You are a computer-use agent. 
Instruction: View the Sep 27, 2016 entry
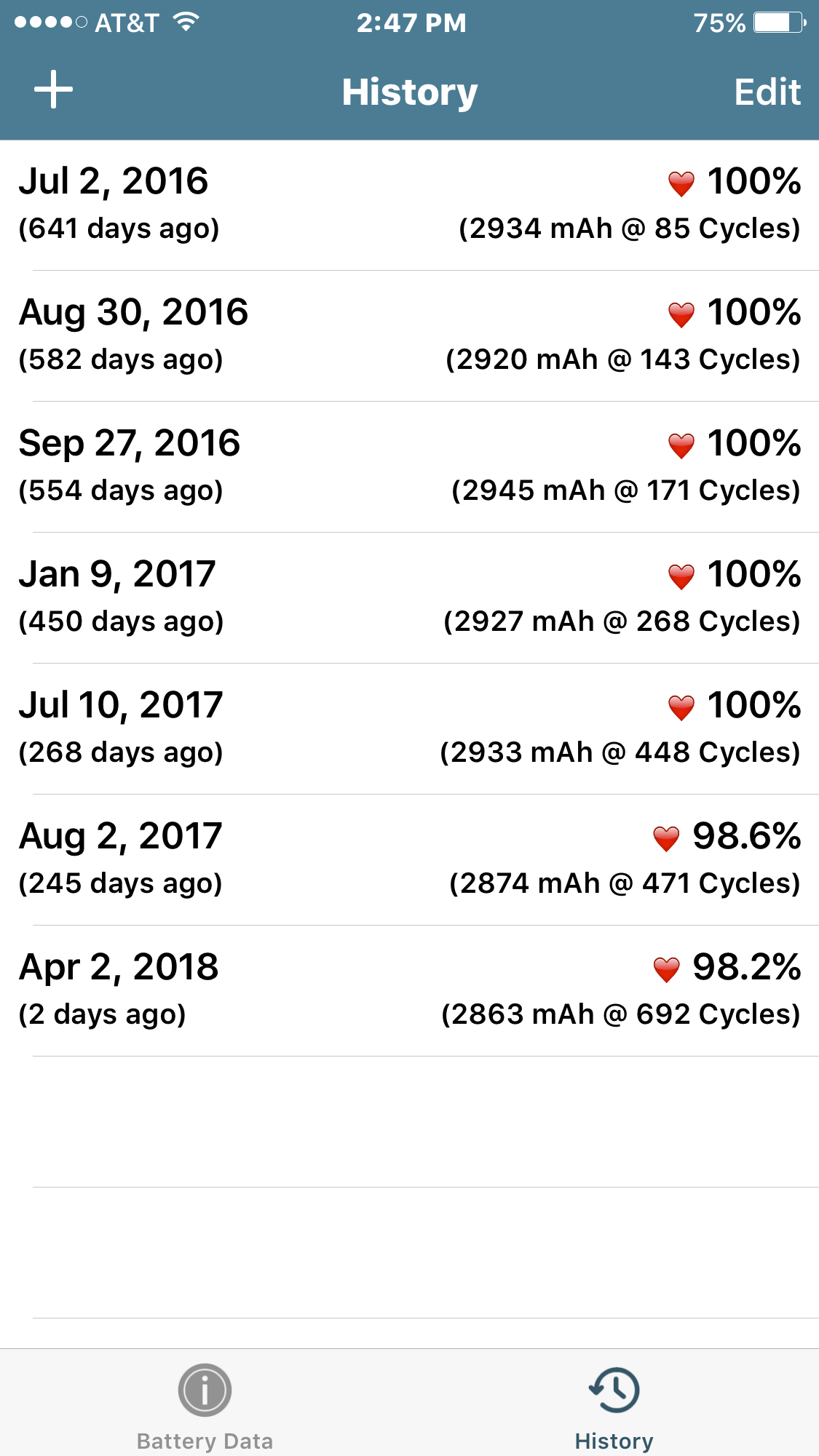[x=409, y=466]
